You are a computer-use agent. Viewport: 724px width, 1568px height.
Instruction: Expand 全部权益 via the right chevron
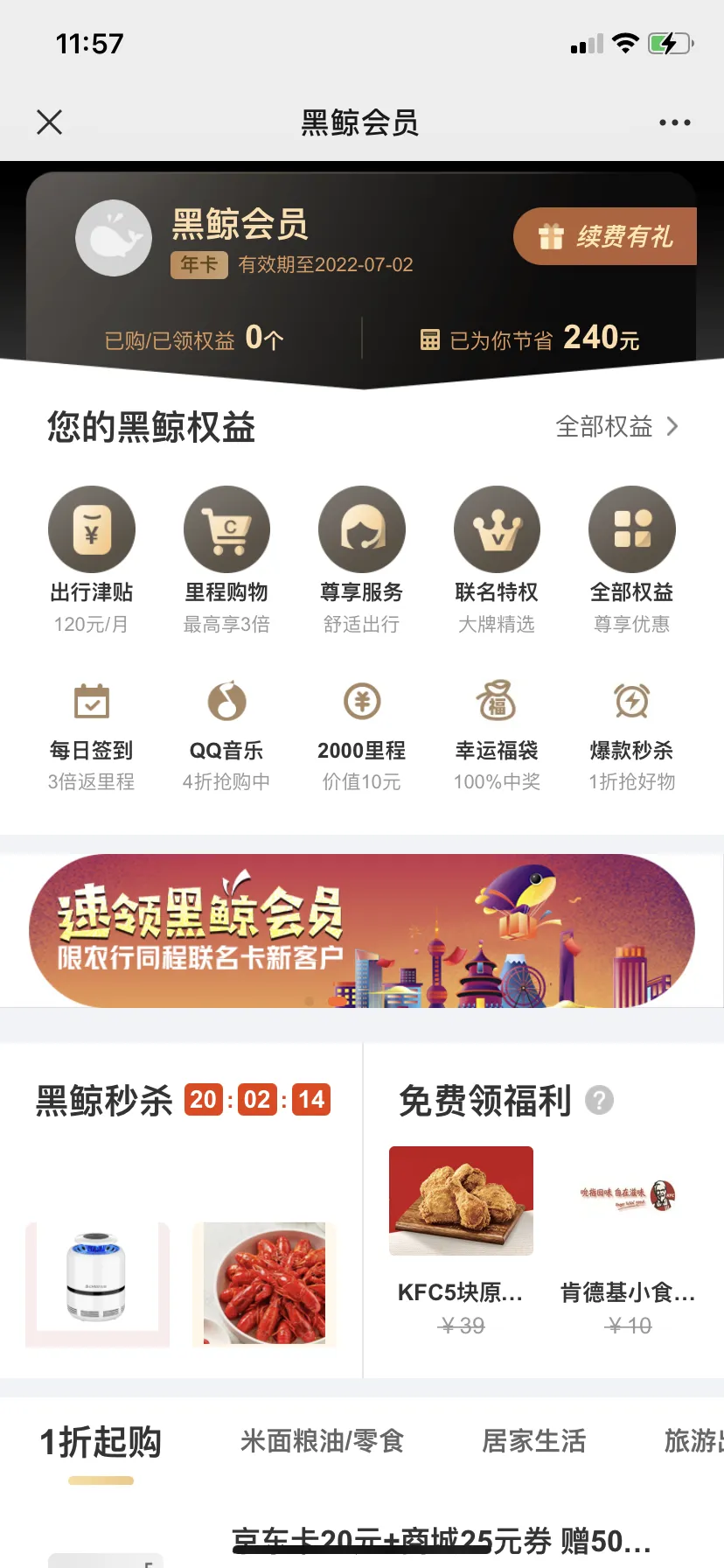[672, 427]
